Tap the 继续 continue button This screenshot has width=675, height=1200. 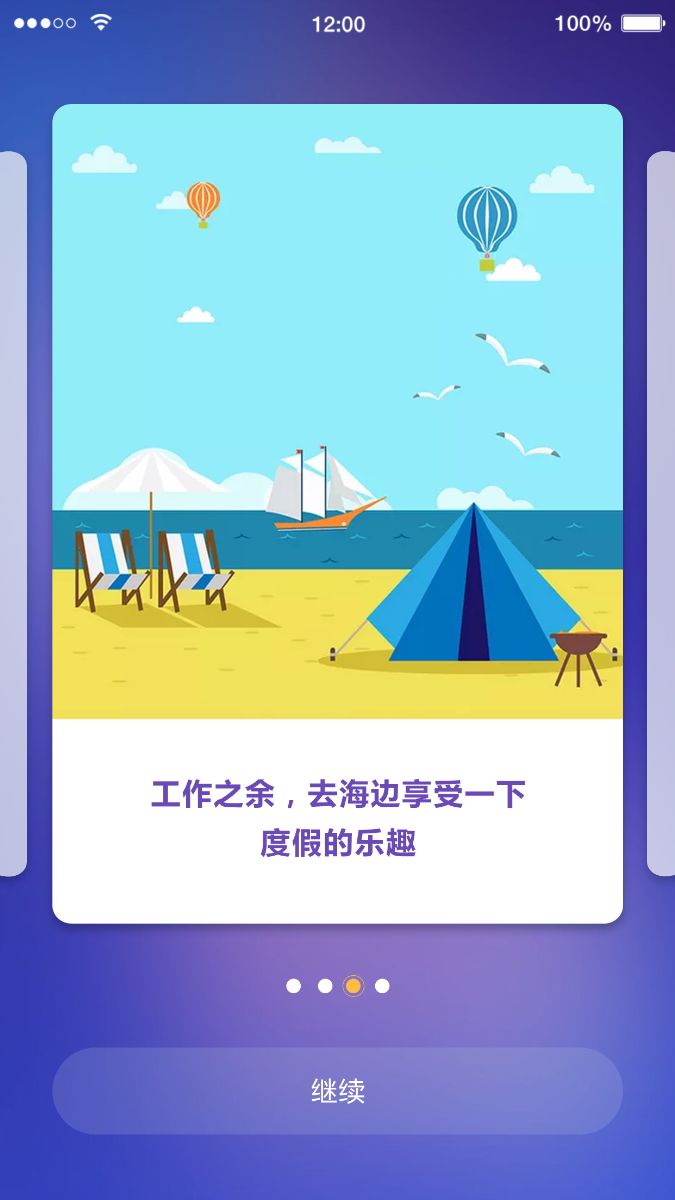coord(337,1090)
